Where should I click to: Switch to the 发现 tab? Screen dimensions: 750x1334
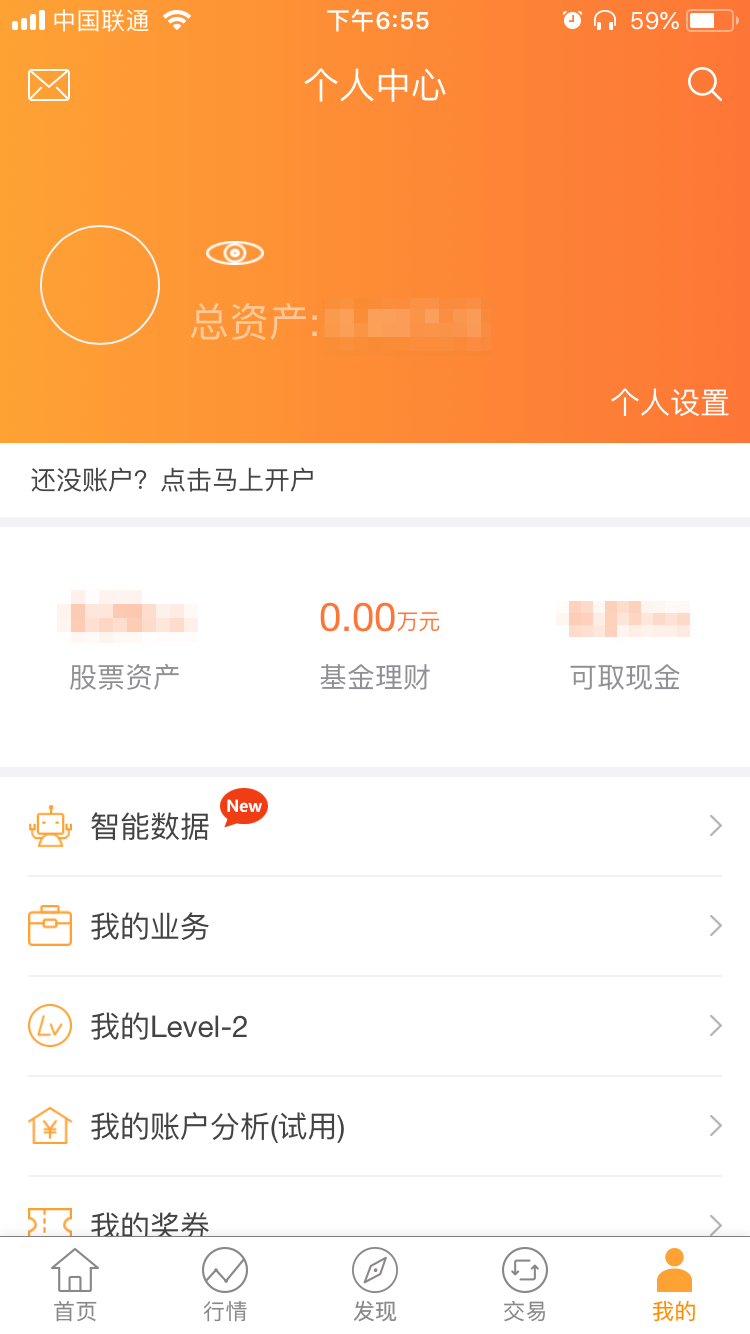[375, 1286]
